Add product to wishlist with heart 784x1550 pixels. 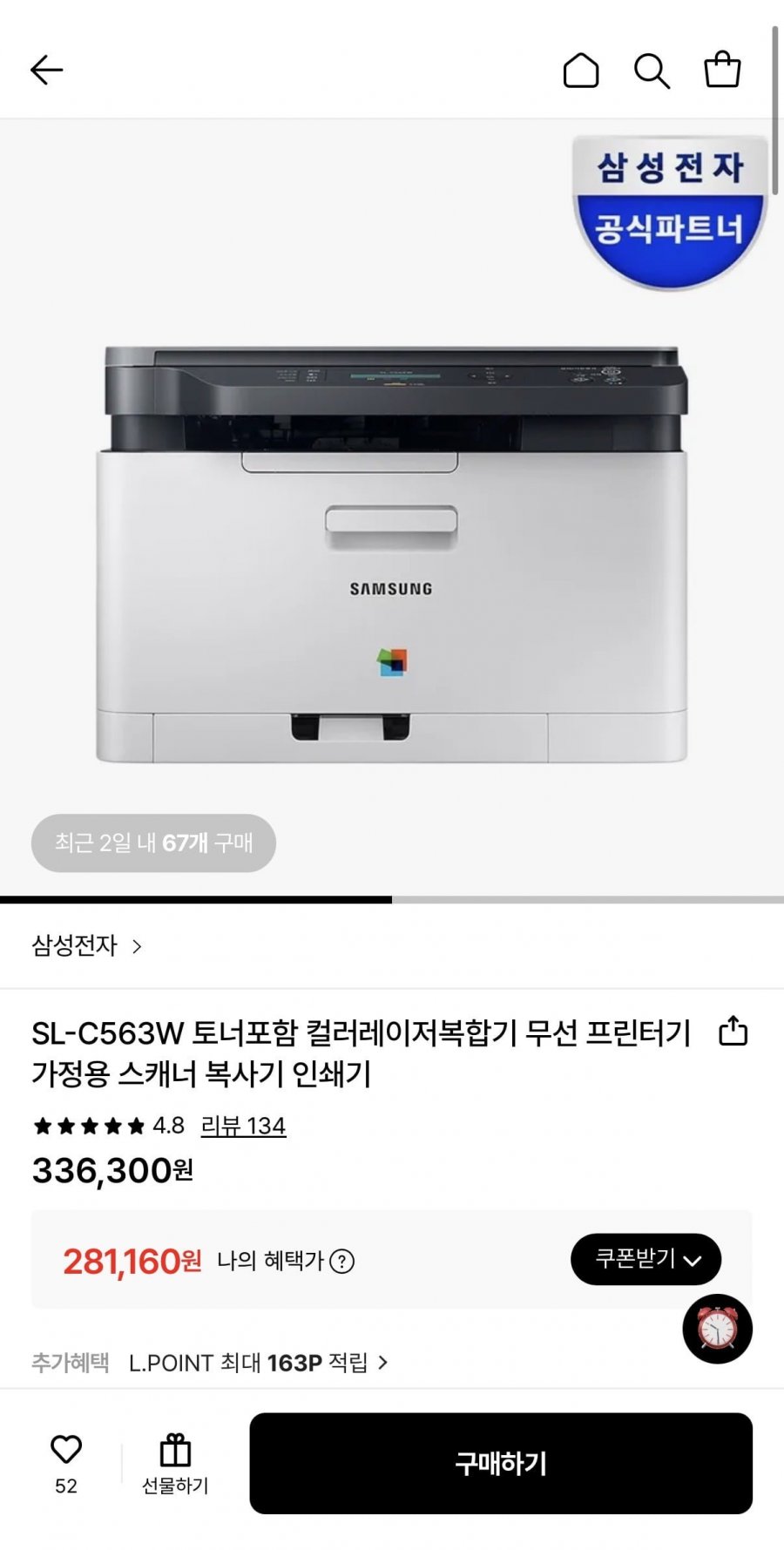point(66,1450)
